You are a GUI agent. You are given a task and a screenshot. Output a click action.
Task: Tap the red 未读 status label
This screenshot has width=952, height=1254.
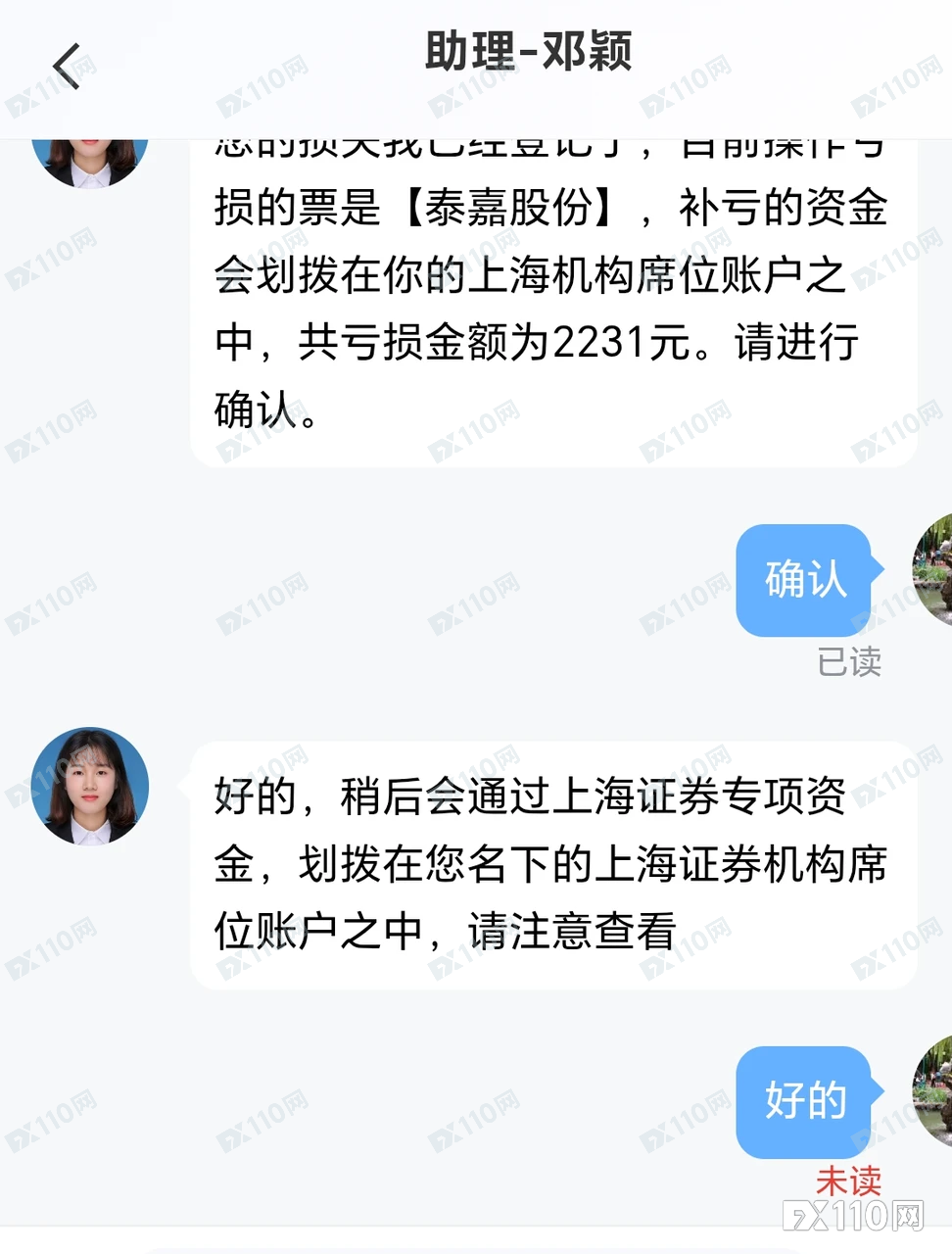click(849, 1179)
